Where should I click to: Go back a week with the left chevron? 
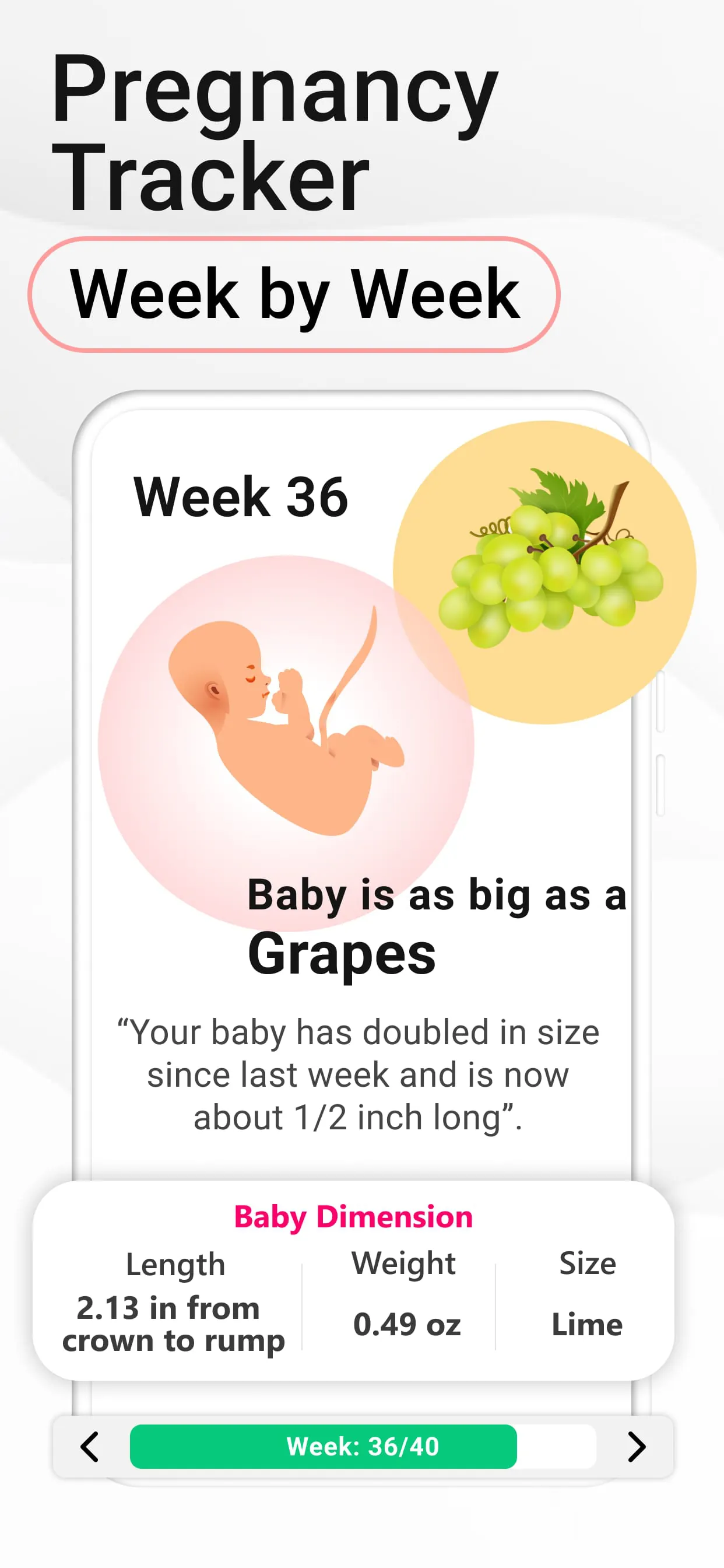click(87, 1447)
